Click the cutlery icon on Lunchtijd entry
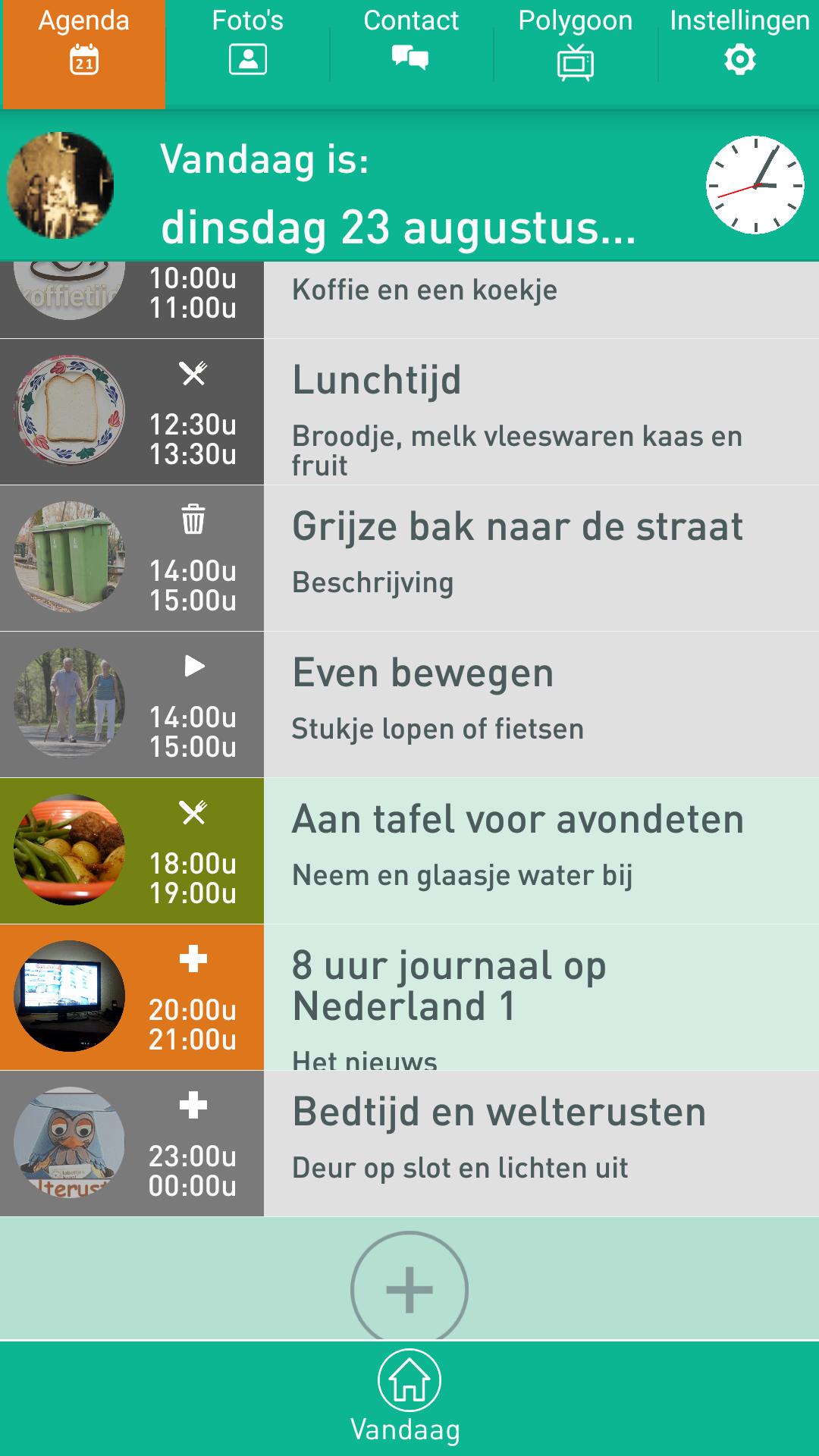 196,373
